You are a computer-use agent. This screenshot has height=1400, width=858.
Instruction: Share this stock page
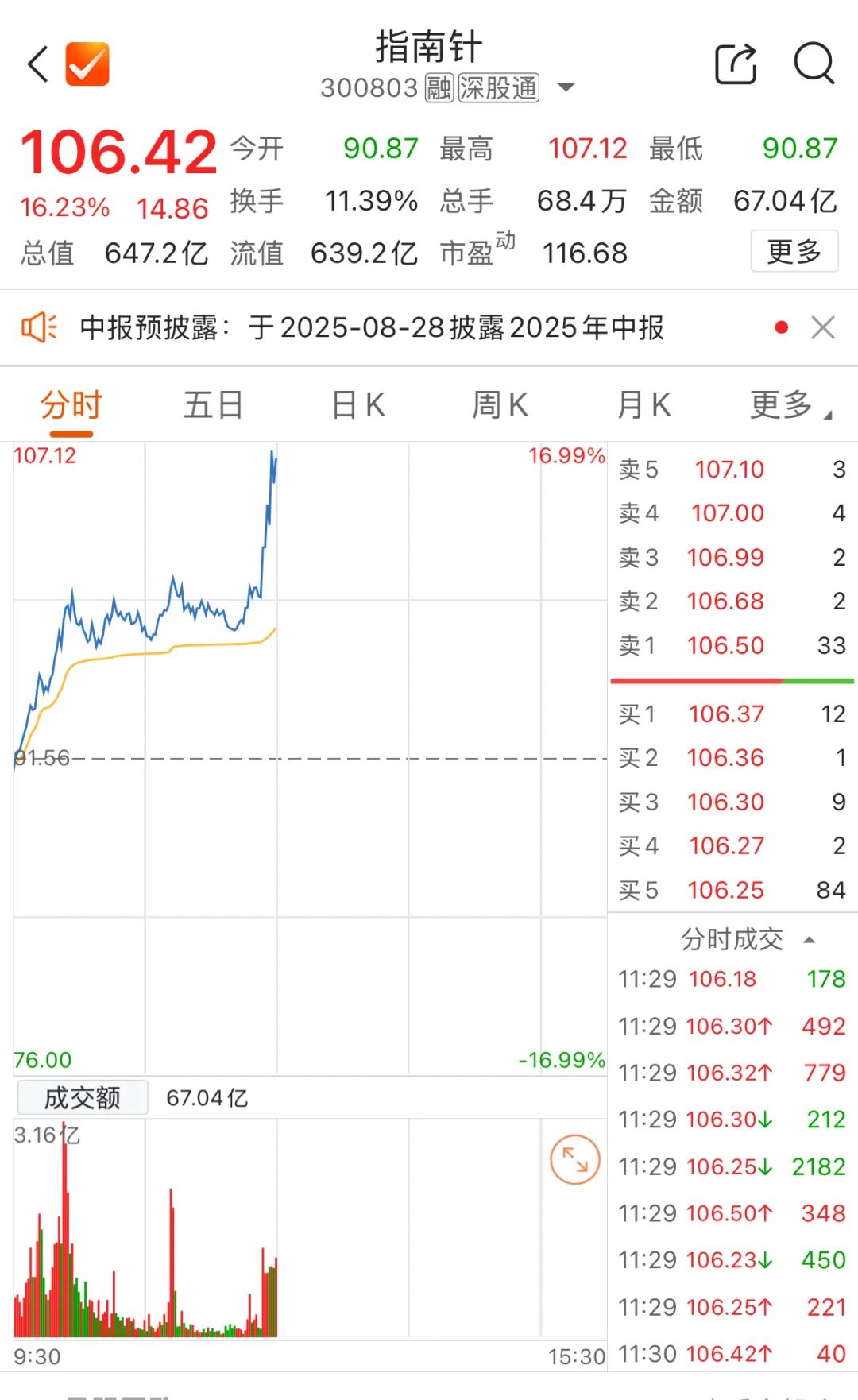[736, 64]
